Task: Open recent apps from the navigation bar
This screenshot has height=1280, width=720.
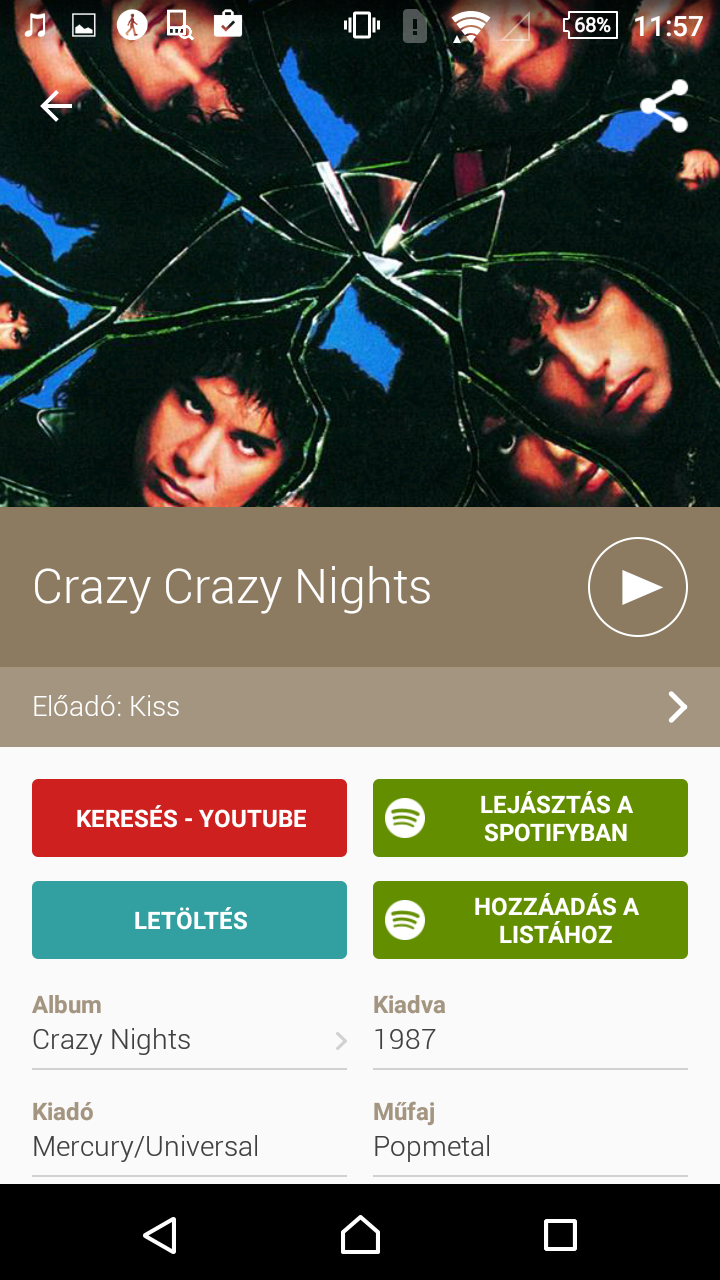Action: click(x=560, y=1235)
